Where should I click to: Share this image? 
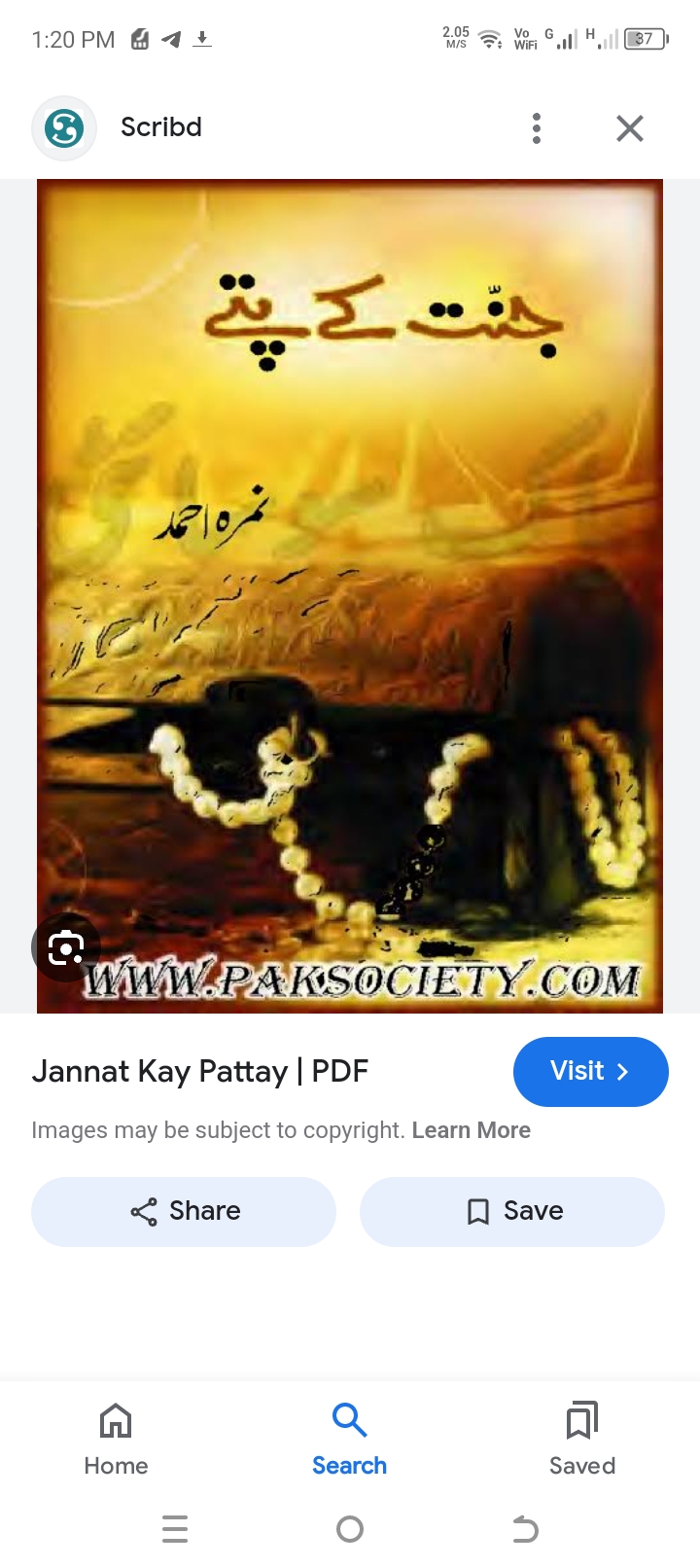pyautogui.click(x=184, y=1211)
